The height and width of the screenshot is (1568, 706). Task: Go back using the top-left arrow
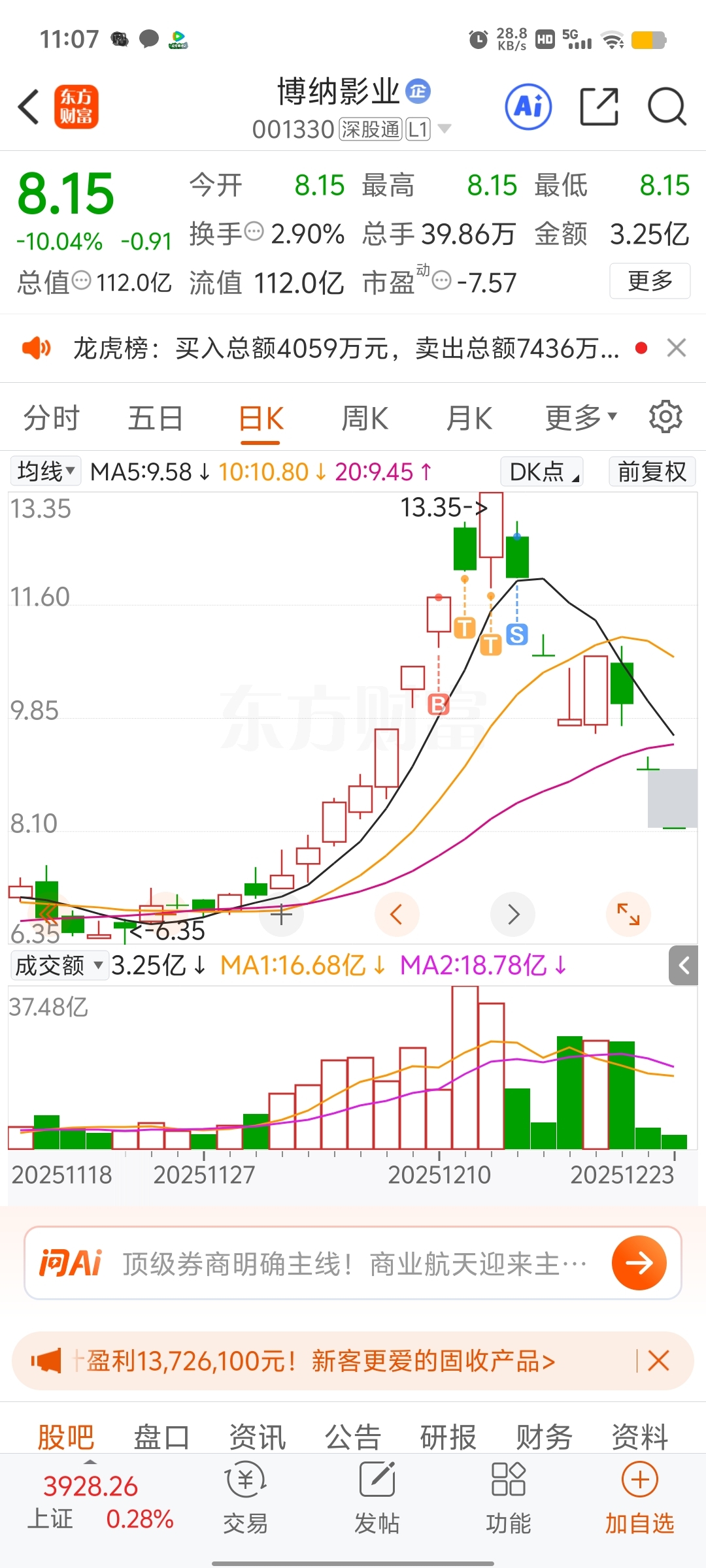(29, 106)
